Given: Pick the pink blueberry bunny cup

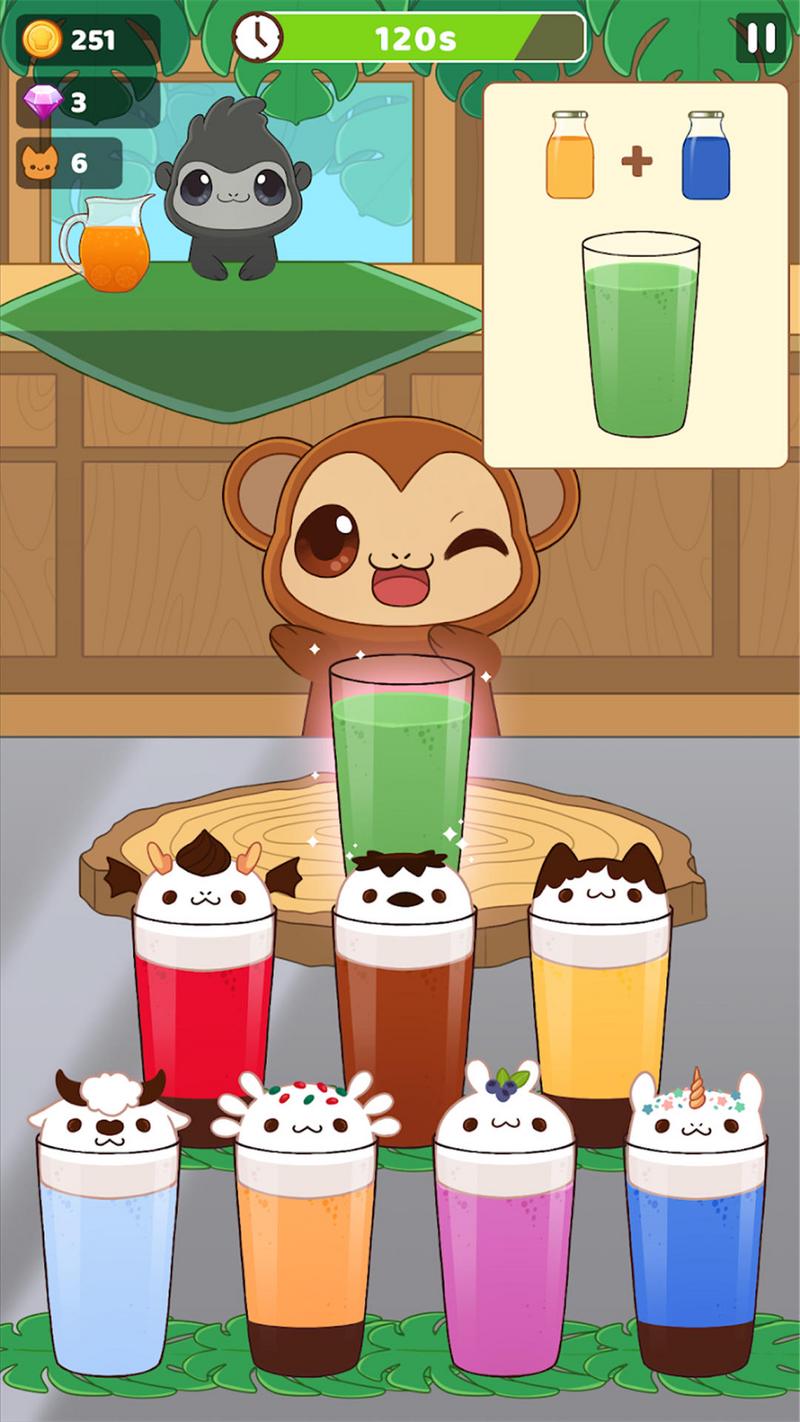Looking at the screenshot, I should click(x=505, y=1250).
